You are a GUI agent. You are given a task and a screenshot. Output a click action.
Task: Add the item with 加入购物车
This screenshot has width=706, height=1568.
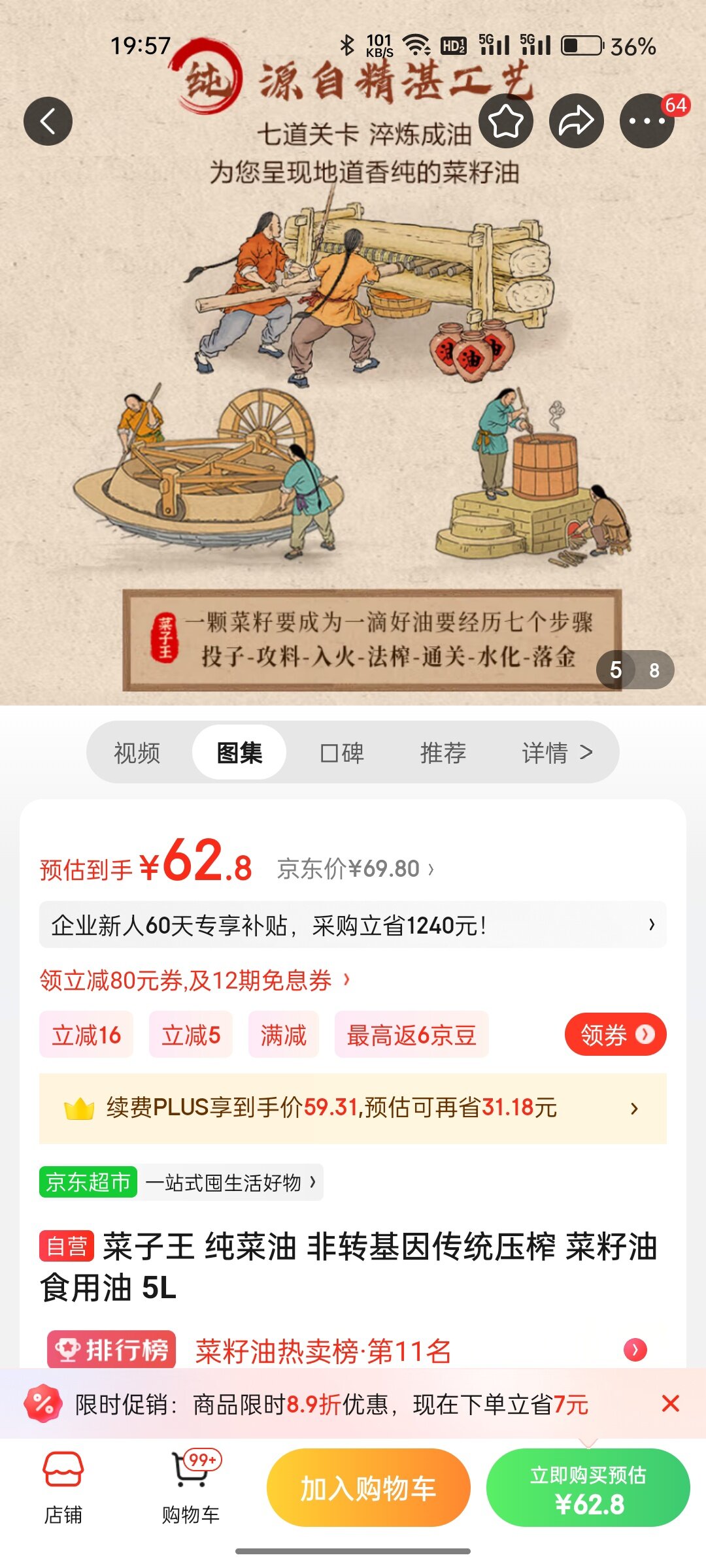368,1488
